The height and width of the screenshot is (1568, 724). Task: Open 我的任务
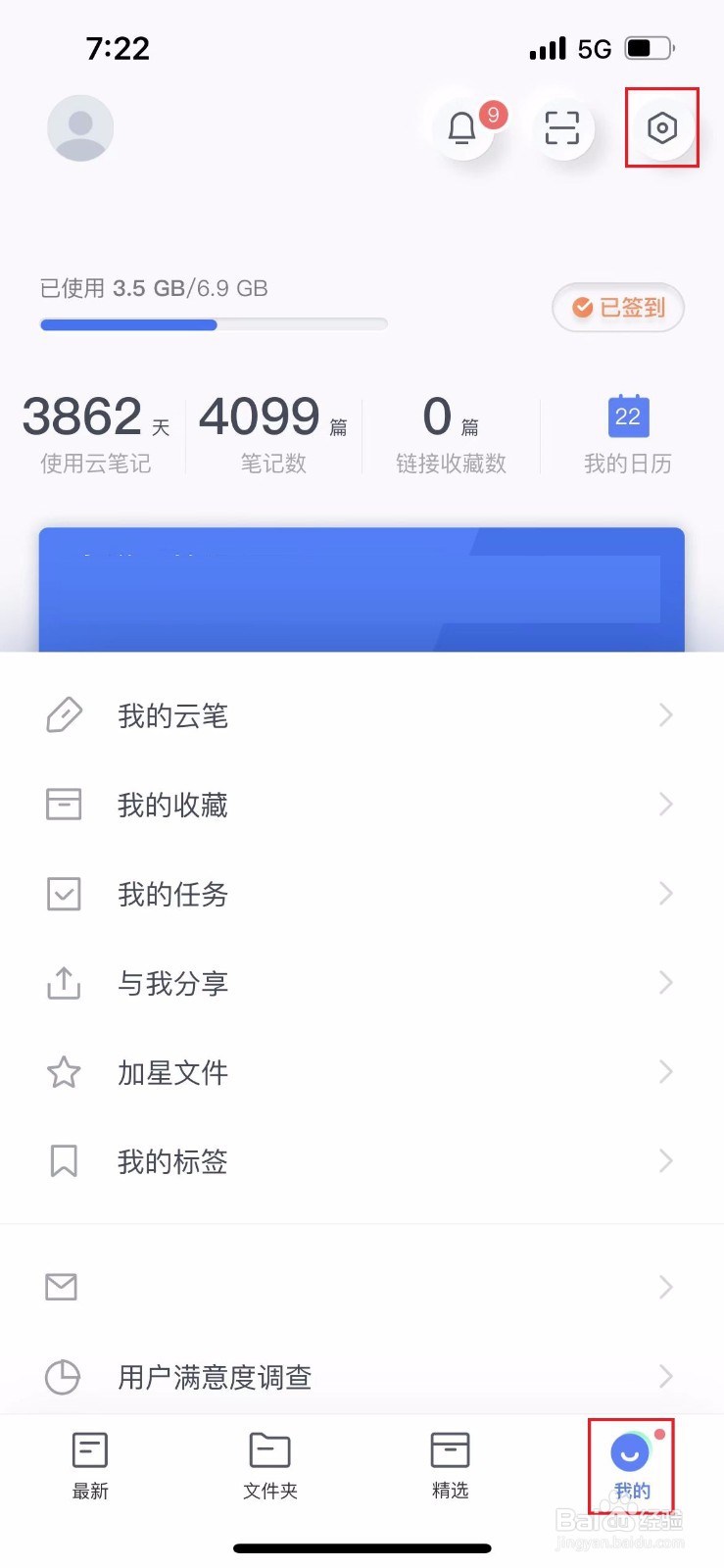click(x=362, y=894)
